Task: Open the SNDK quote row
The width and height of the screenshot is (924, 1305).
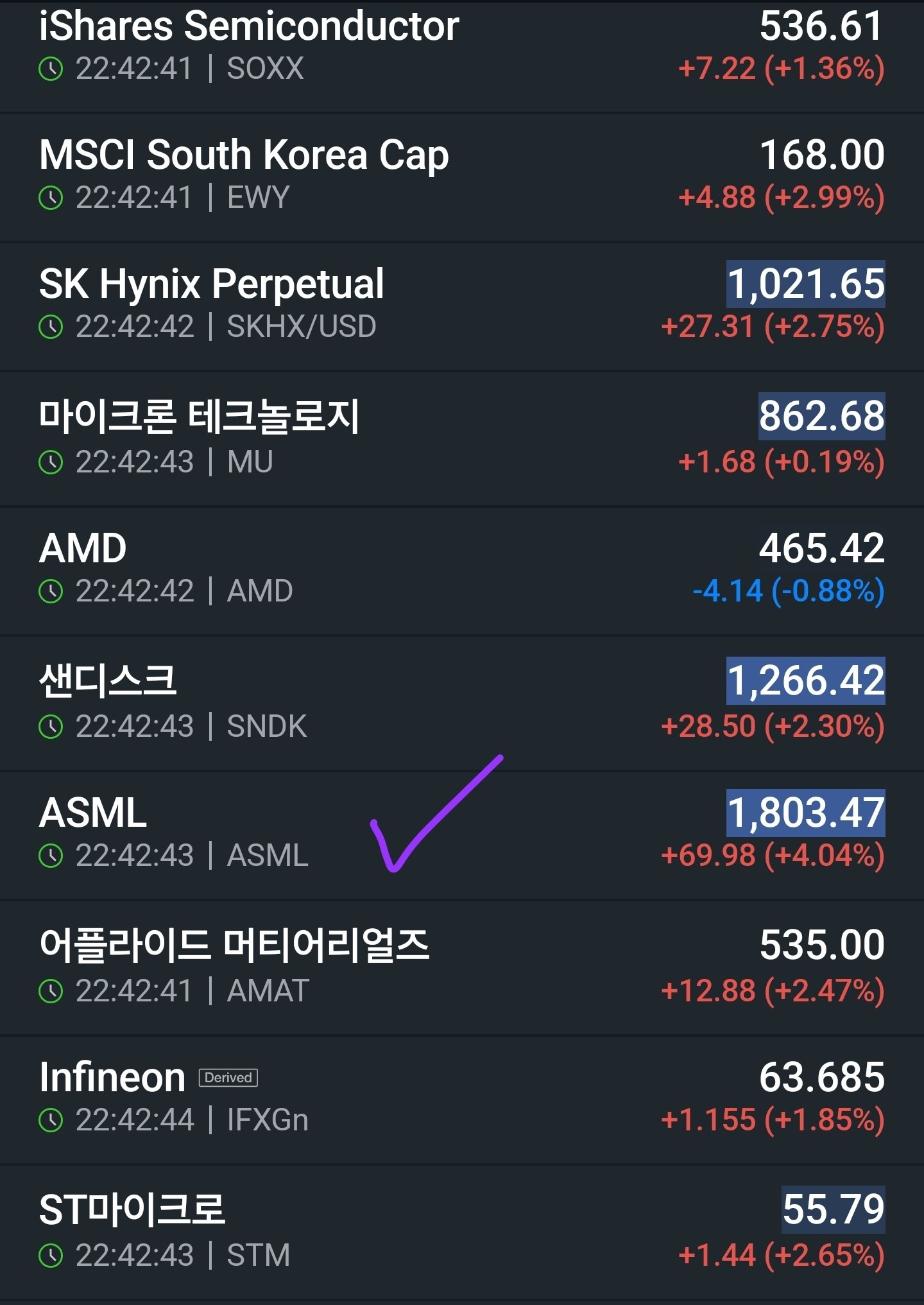Action: (x=462, y=704)
